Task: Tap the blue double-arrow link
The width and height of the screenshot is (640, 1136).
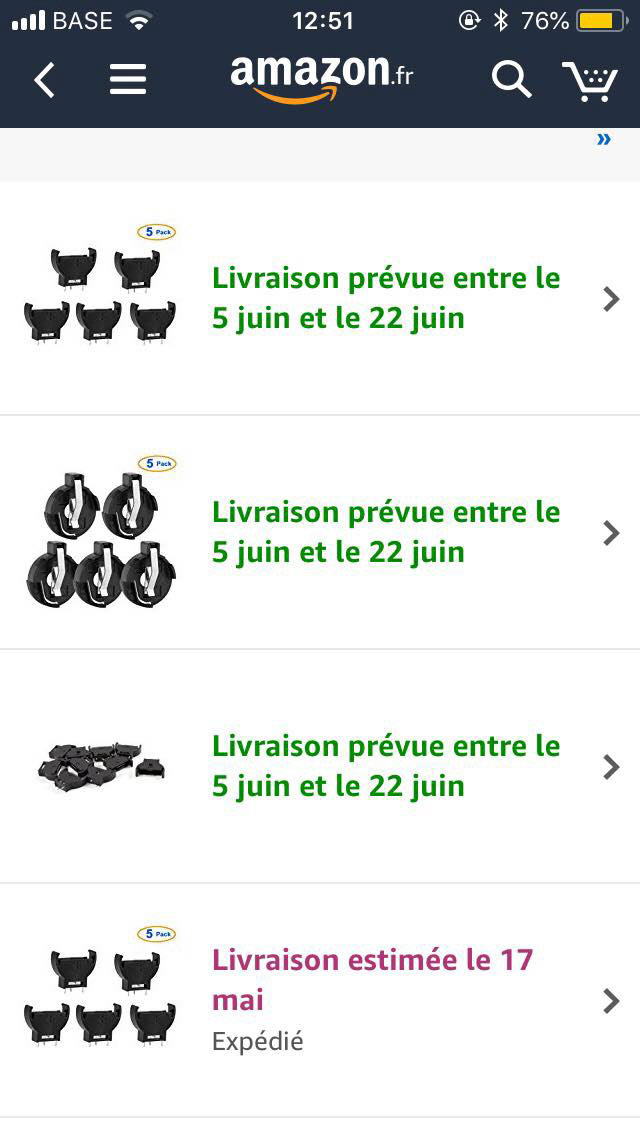Action: pos(604,139)
